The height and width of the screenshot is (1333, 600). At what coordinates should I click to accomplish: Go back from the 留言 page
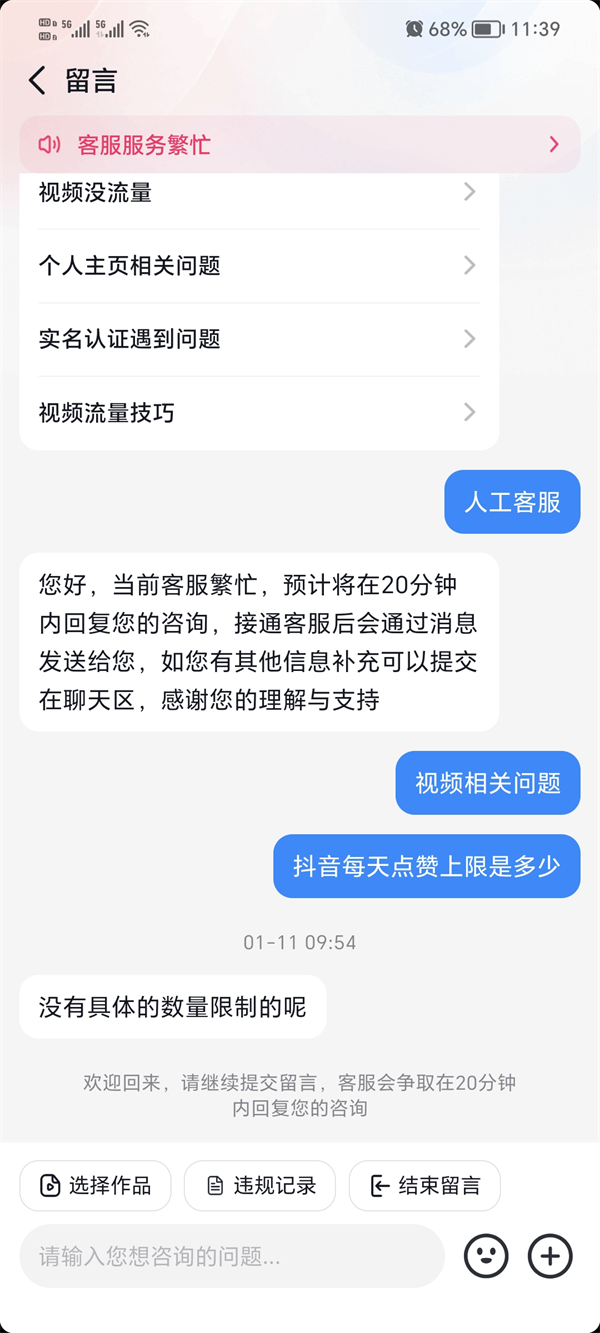click(38, 81)
